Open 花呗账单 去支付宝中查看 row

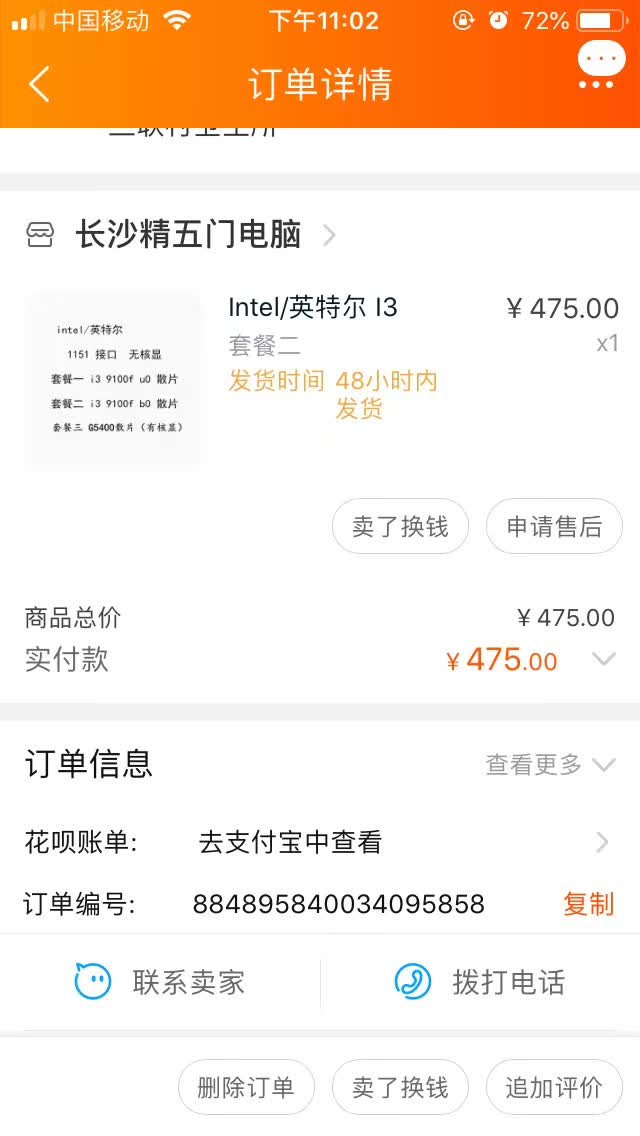pos(320,842)
